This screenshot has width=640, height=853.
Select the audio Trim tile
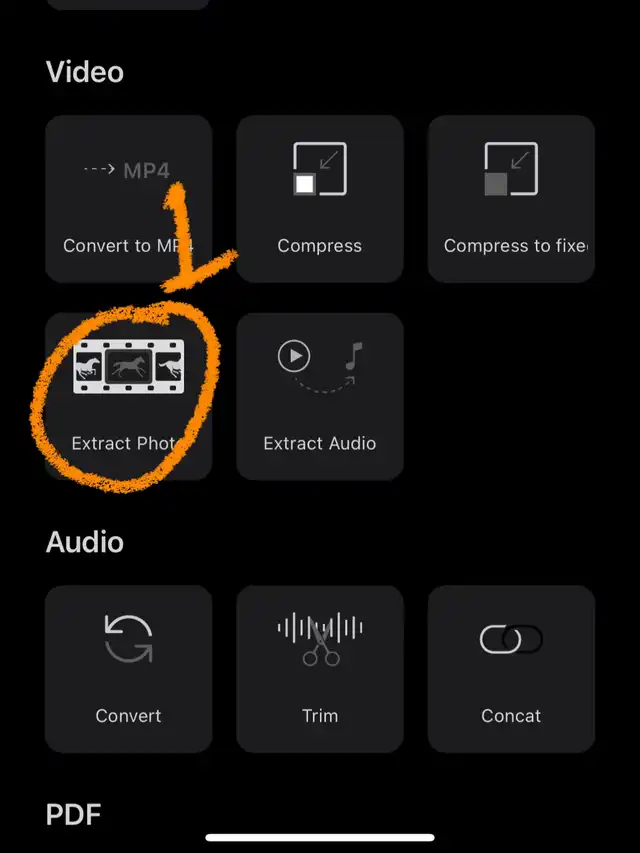point(319,669)
